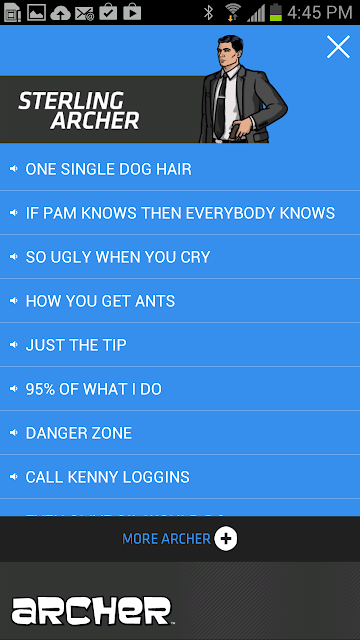Select the How You Get Ants quote
This screenshot has width=360, height=640.
point(180,301)
